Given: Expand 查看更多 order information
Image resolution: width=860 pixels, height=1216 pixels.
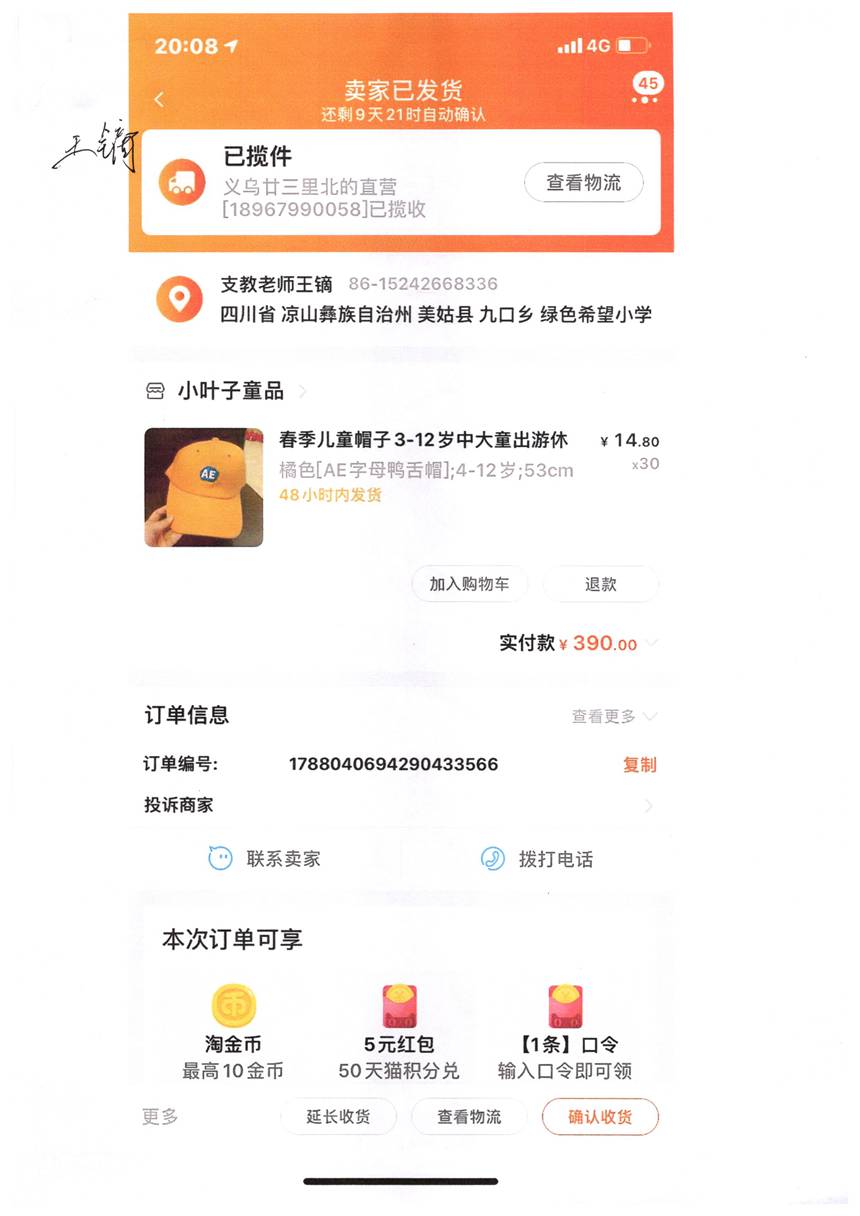Looking at the screenshot, I should coord(613,716).
